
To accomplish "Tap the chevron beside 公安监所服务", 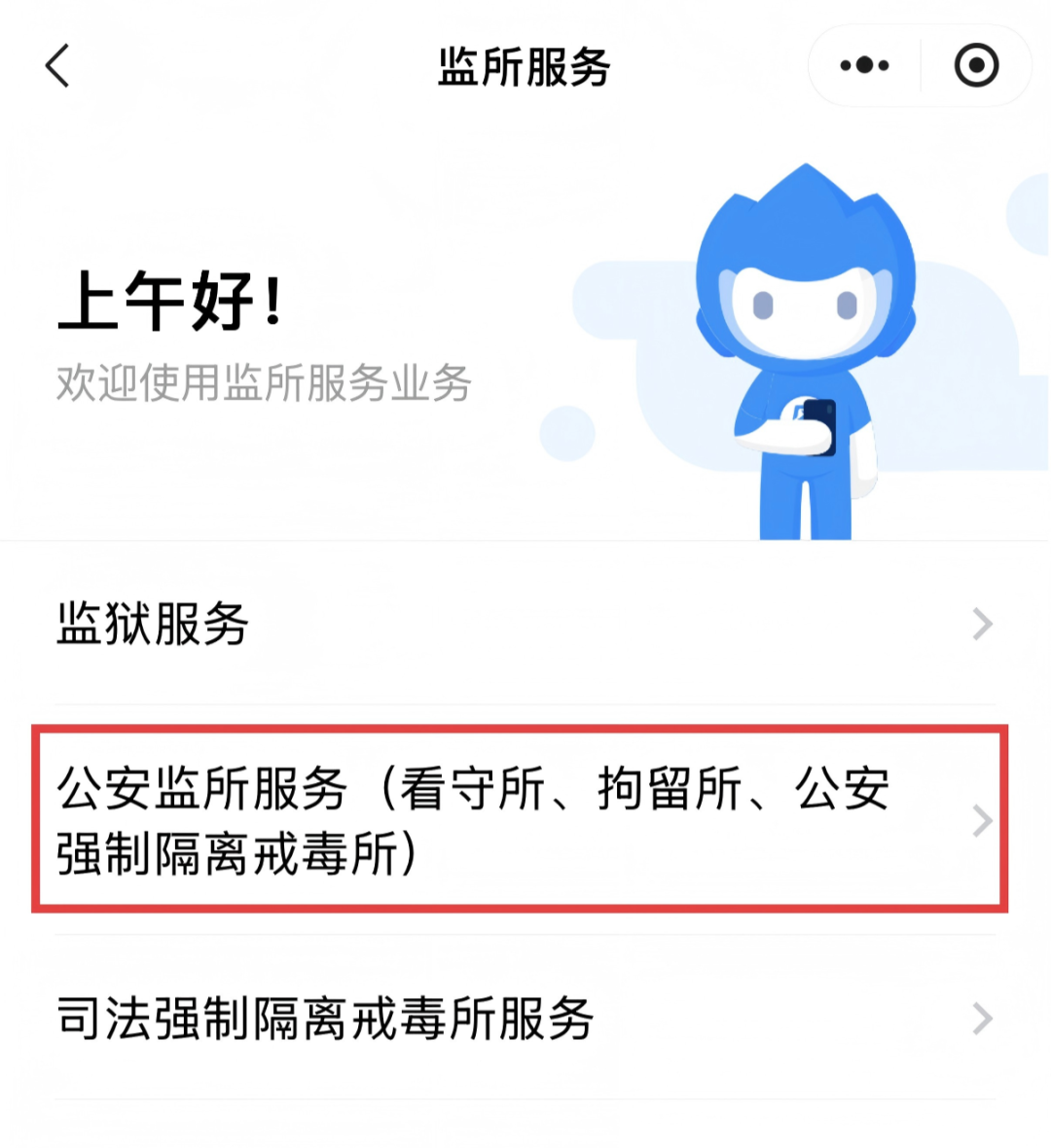I will coord(980,821).
